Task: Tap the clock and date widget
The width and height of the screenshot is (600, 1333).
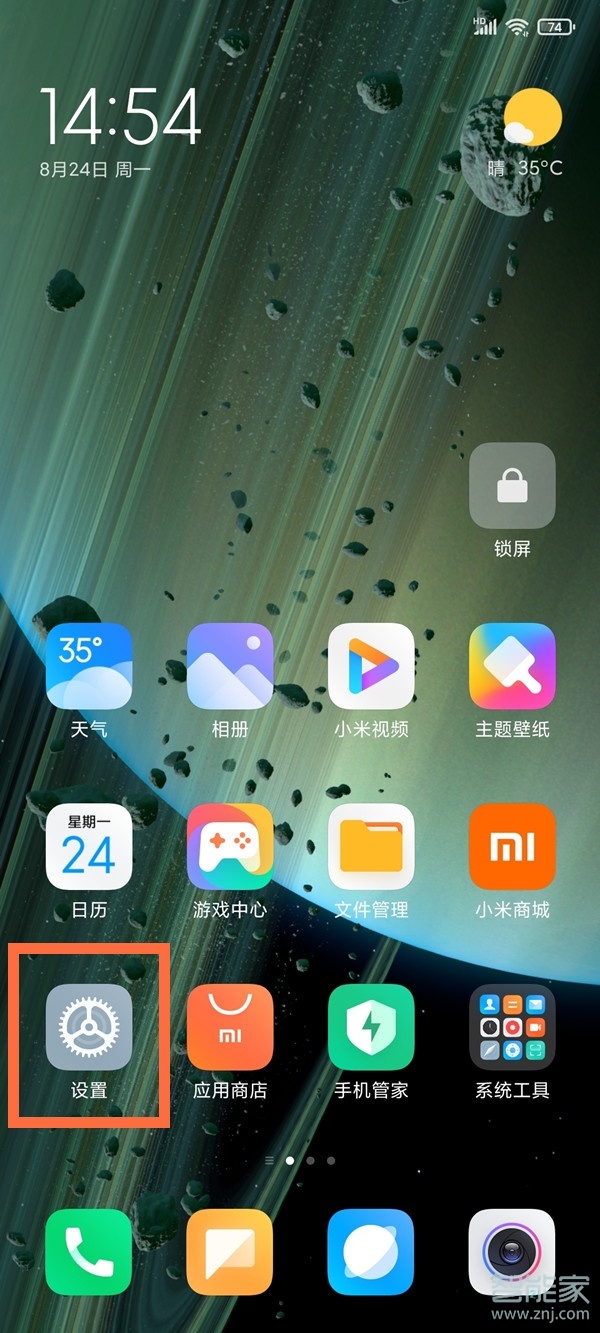Action: click(x=120, y=130)
